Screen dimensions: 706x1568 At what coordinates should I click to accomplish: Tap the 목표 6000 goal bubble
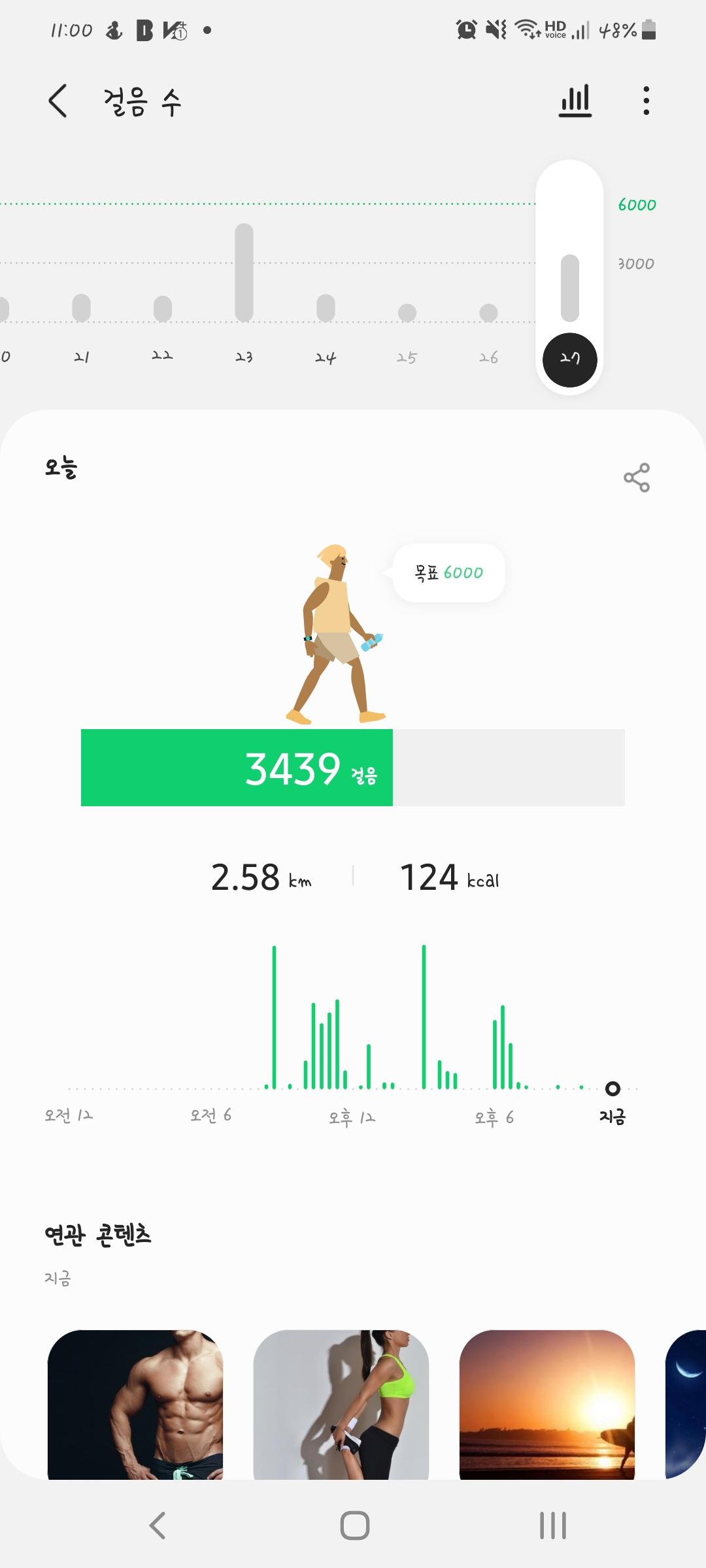coord(449,573)
